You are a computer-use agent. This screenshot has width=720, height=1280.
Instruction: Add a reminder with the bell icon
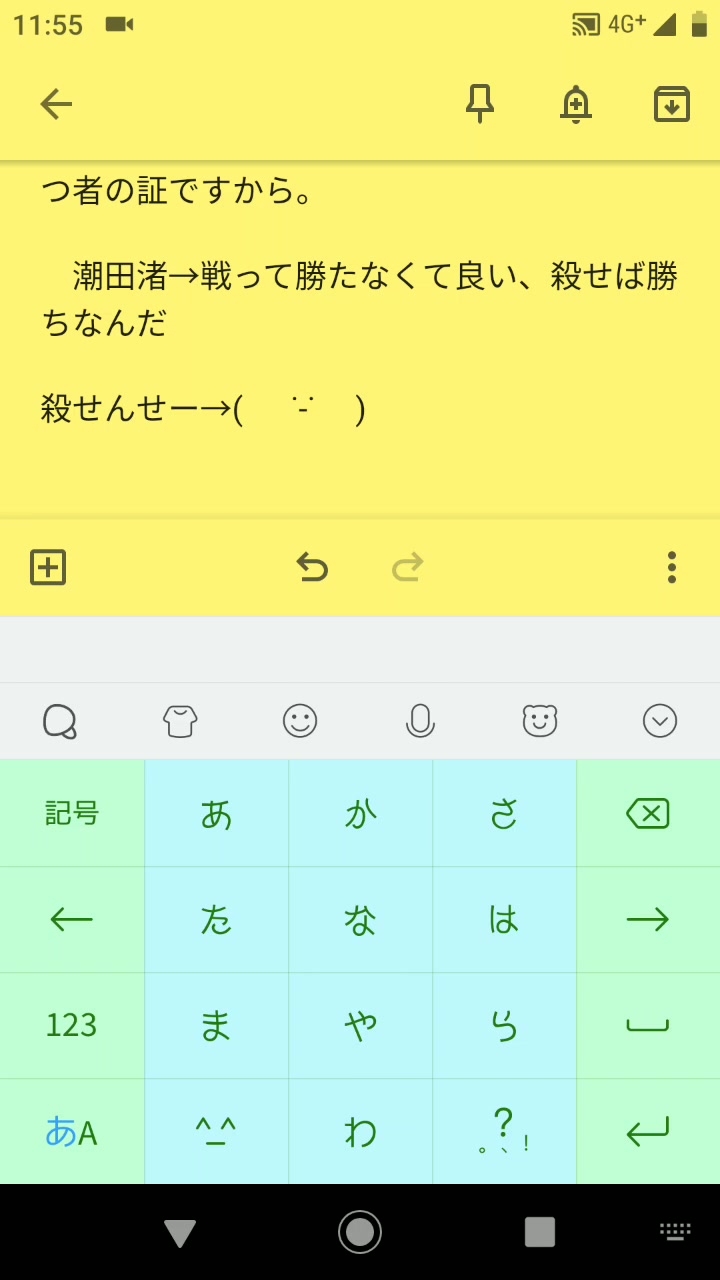pos(576,104)
